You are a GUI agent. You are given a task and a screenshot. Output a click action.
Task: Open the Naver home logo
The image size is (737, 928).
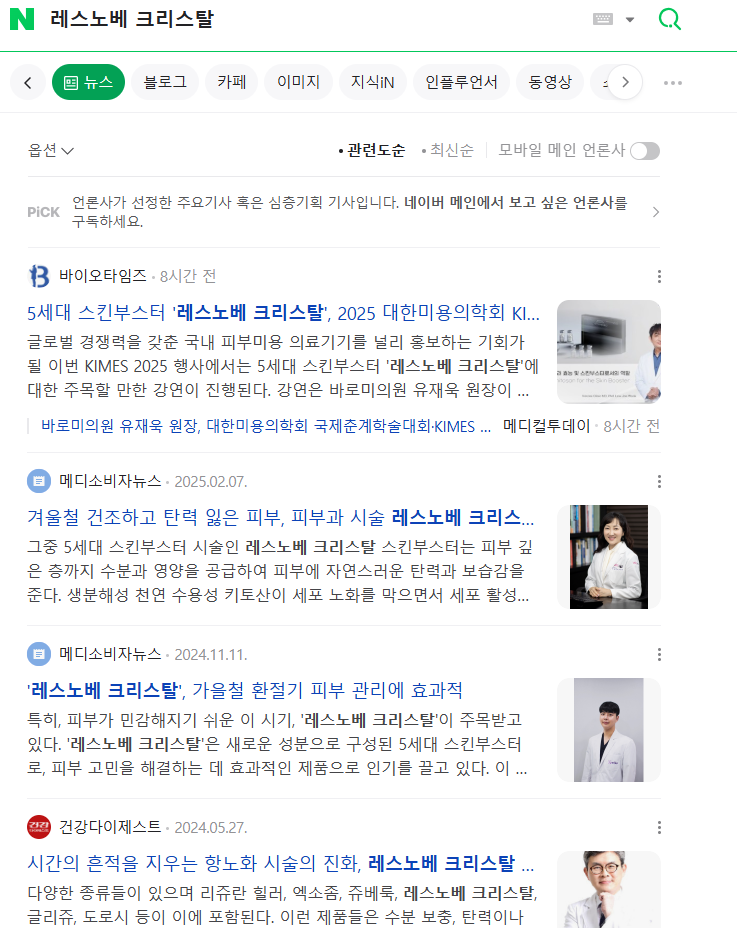point(22,19)
